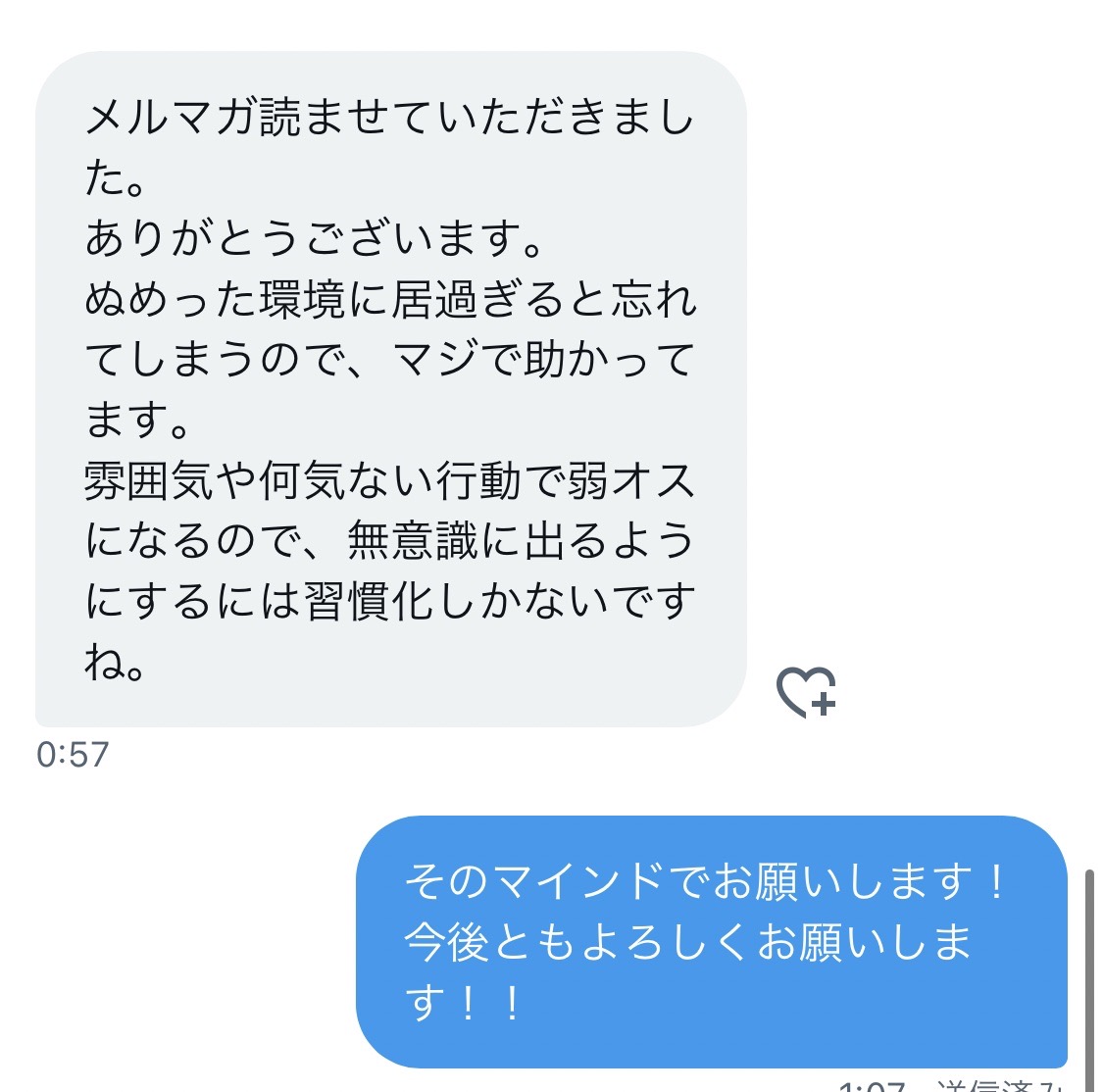This screenshot has height=1092, width=1103.
Task: Add a heart reaction to the received message
Action: [805, 692]
